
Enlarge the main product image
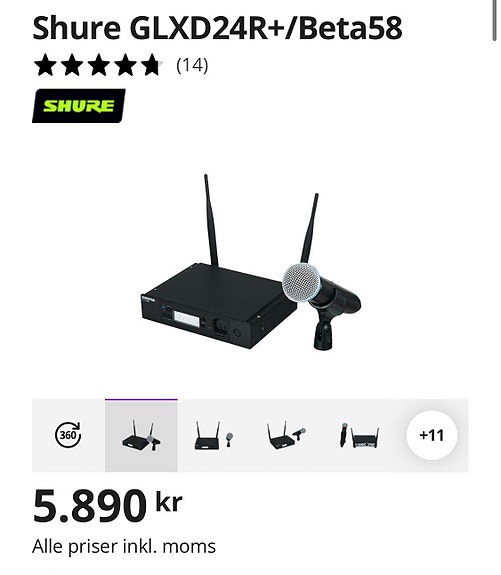[251, 263]
